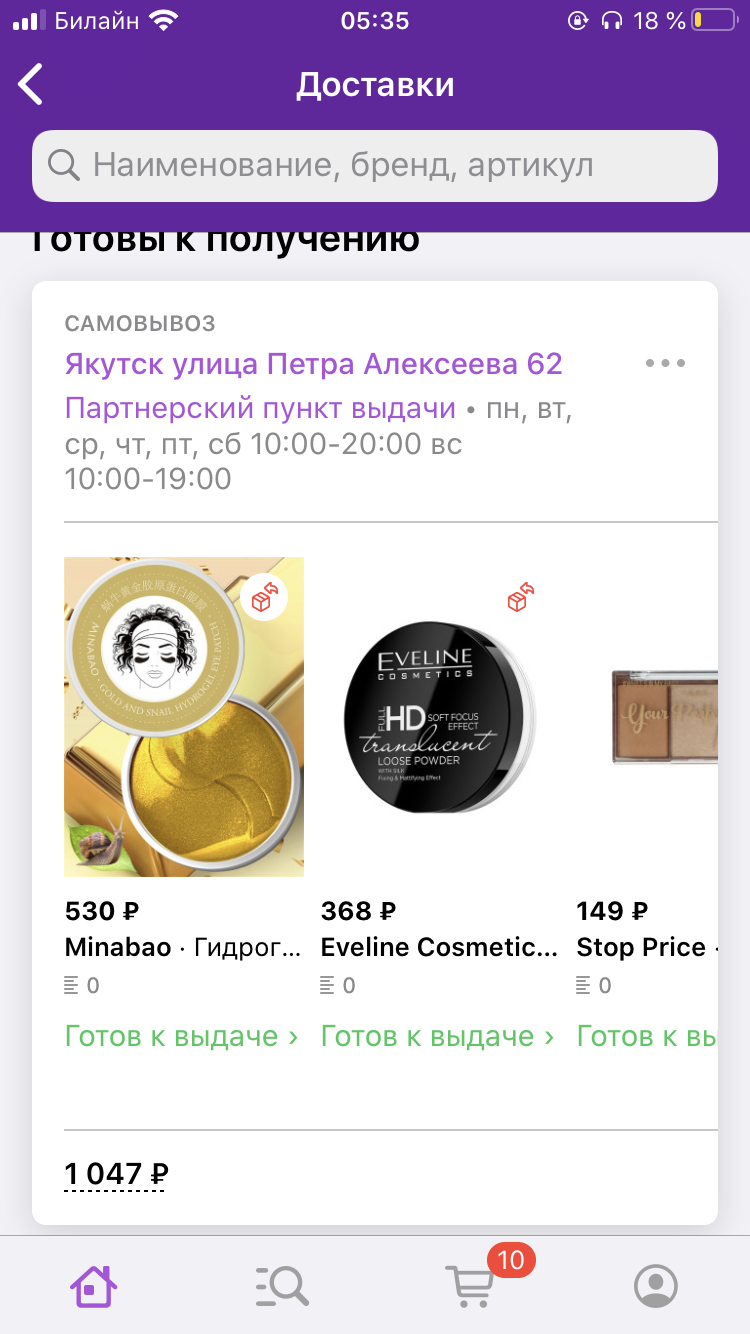View Готов к выдаче status for Eveline Cosmetics
The image size is (750, 1334).
pyautogui.click(x=438, y=1036)
